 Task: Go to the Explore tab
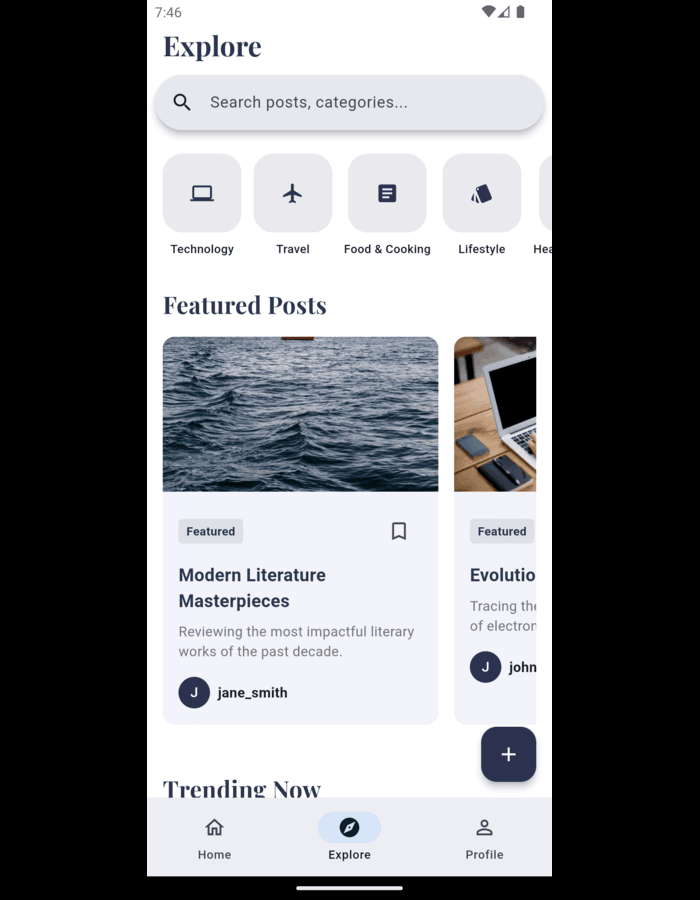(x=349, y=838)
